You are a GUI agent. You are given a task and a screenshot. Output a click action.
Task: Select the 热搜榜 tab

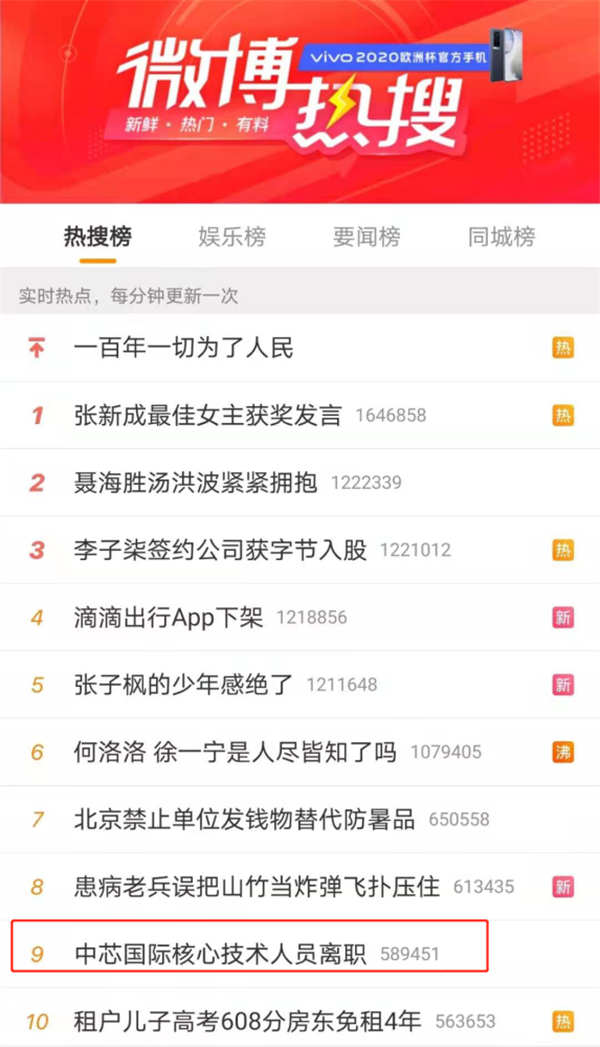pos(98,237)
